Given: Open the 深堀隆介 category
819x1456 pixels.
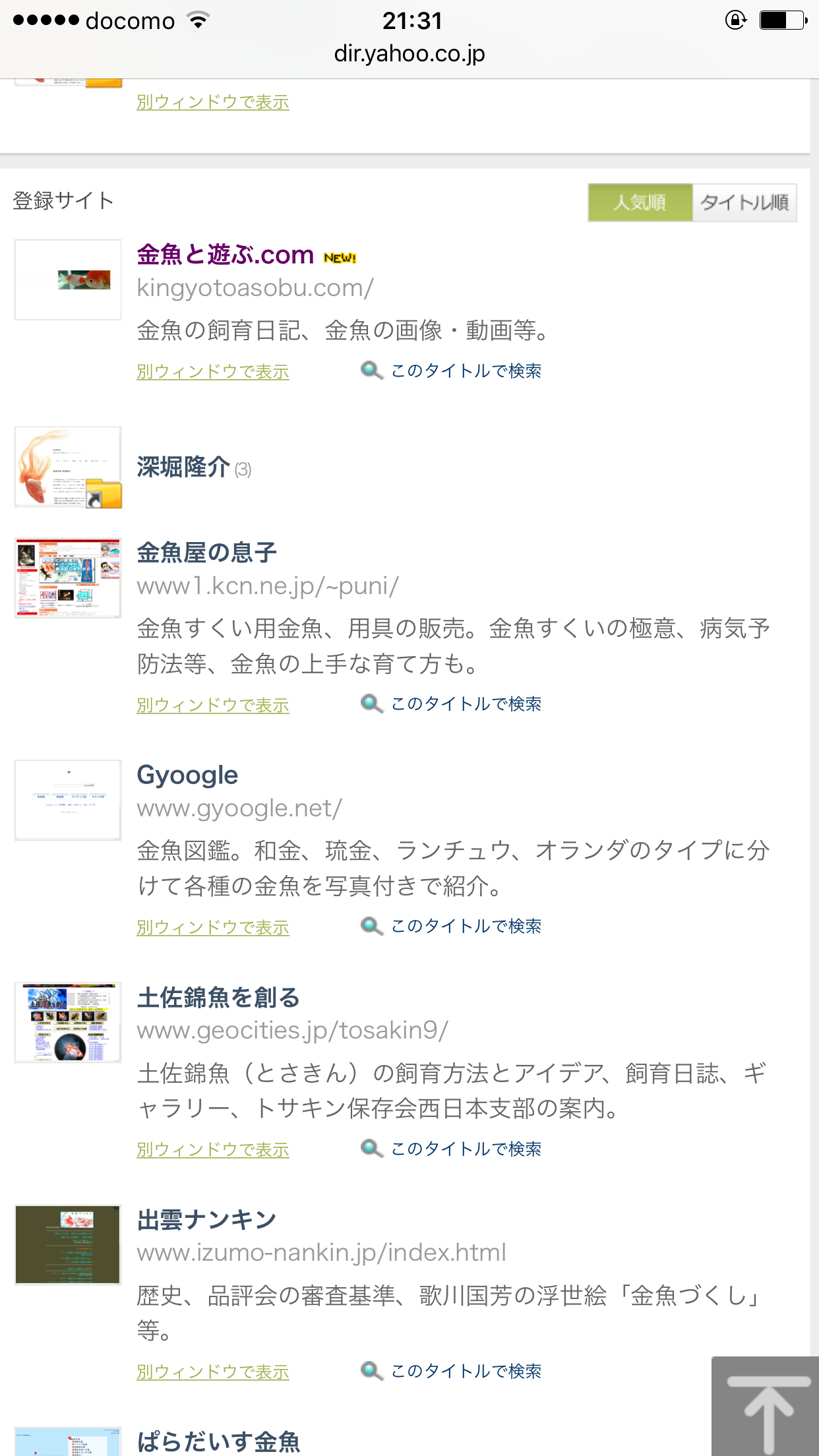Looking at the screenshot, I should (183, 467).
